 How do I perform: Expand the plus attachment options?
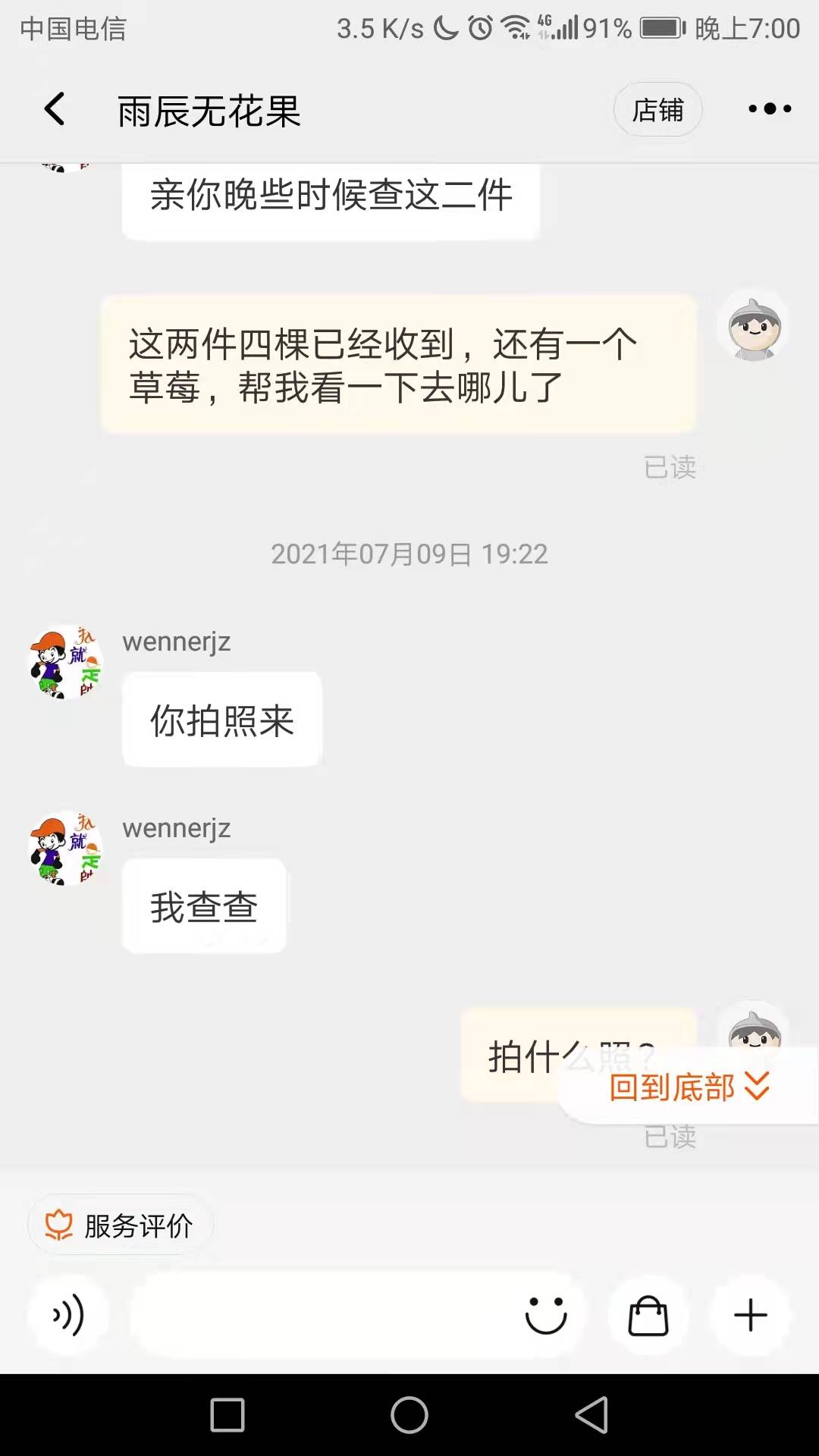click(751, 1316)
